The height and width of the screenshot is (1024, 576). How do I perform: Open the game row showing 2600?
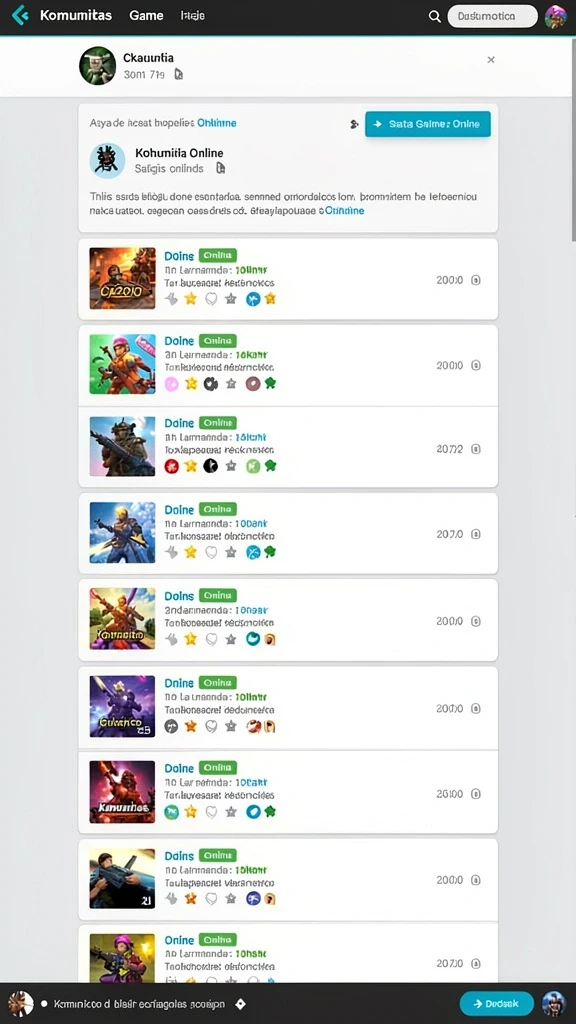coord(288,793)
